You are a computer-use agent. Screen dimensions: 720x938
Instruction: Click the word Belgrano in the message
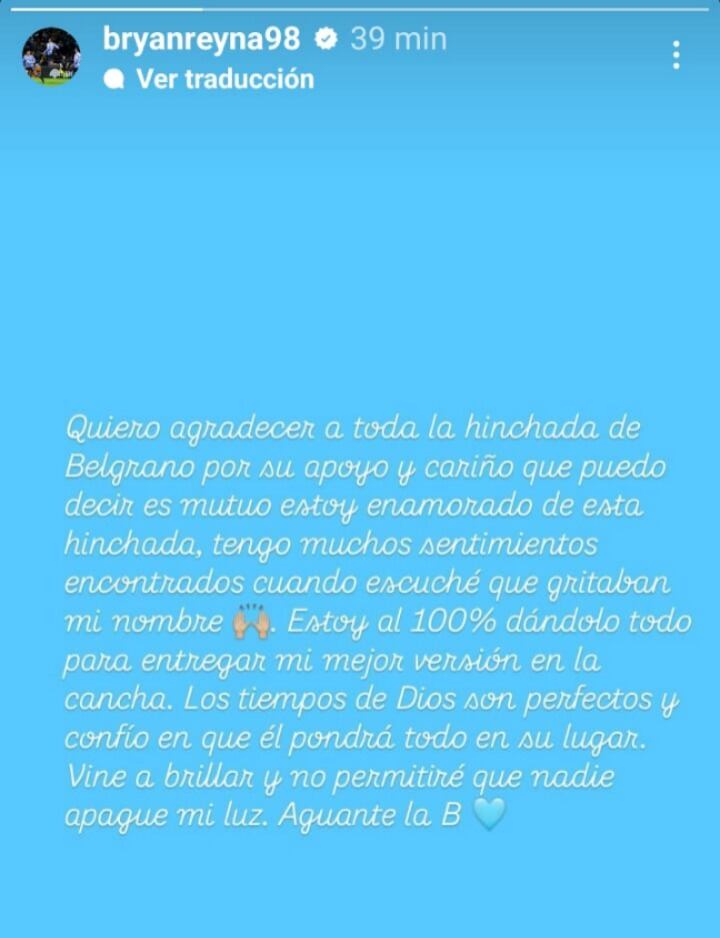pos(120,465)
